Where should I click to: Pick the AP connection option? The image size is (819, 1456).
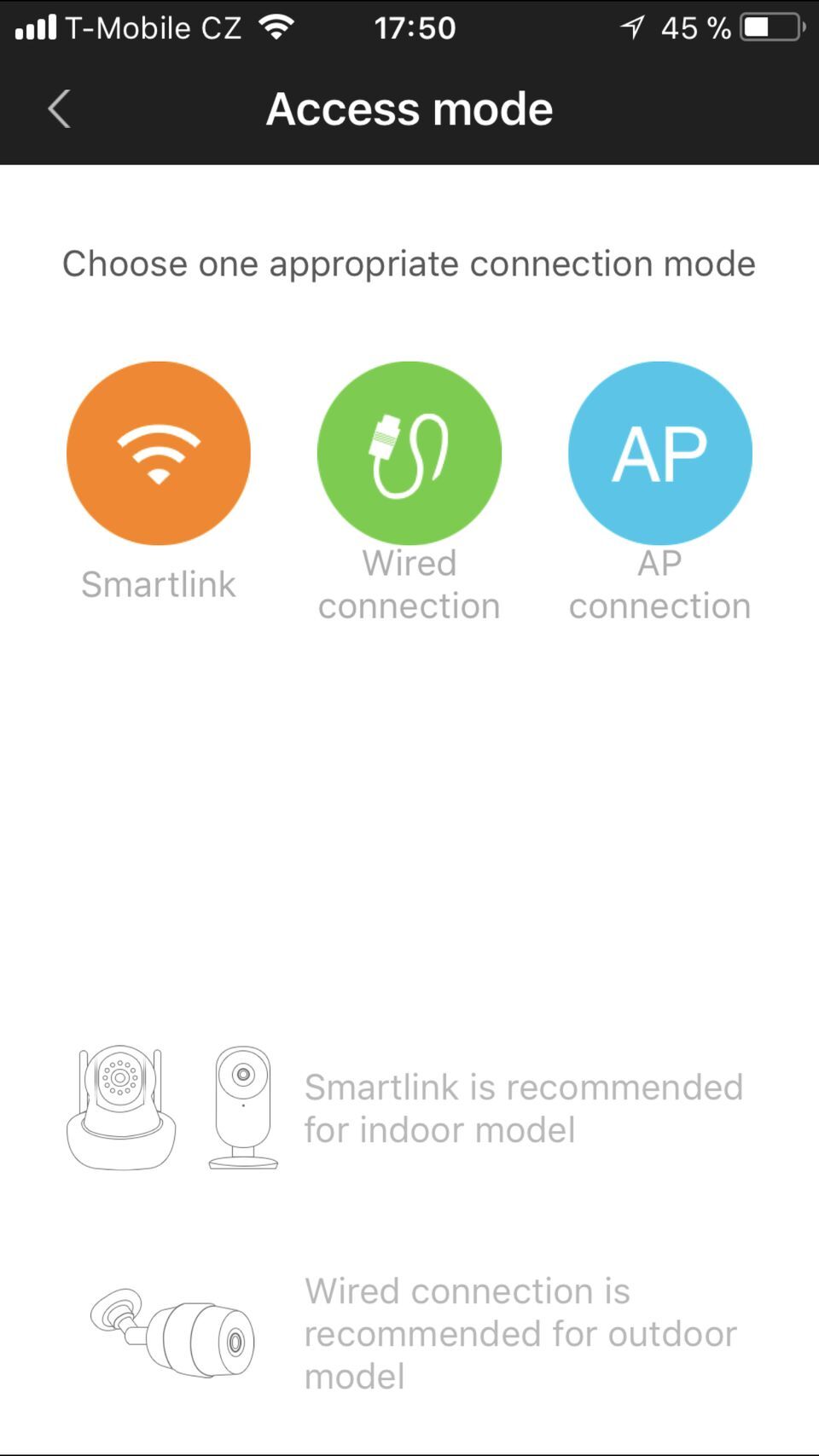[659, 453]
